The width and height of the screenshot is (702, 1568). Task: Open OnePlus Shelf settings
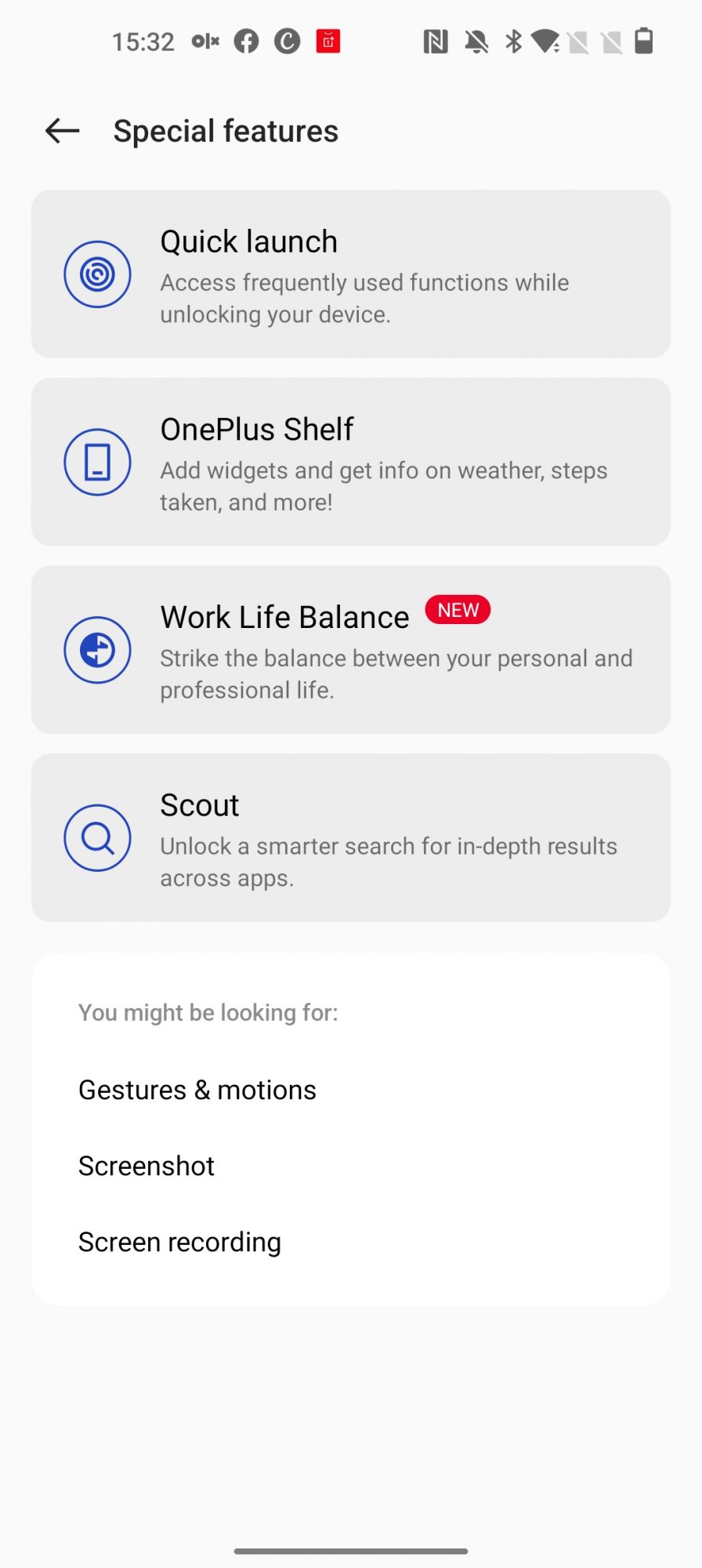click(x=351, y=462)
